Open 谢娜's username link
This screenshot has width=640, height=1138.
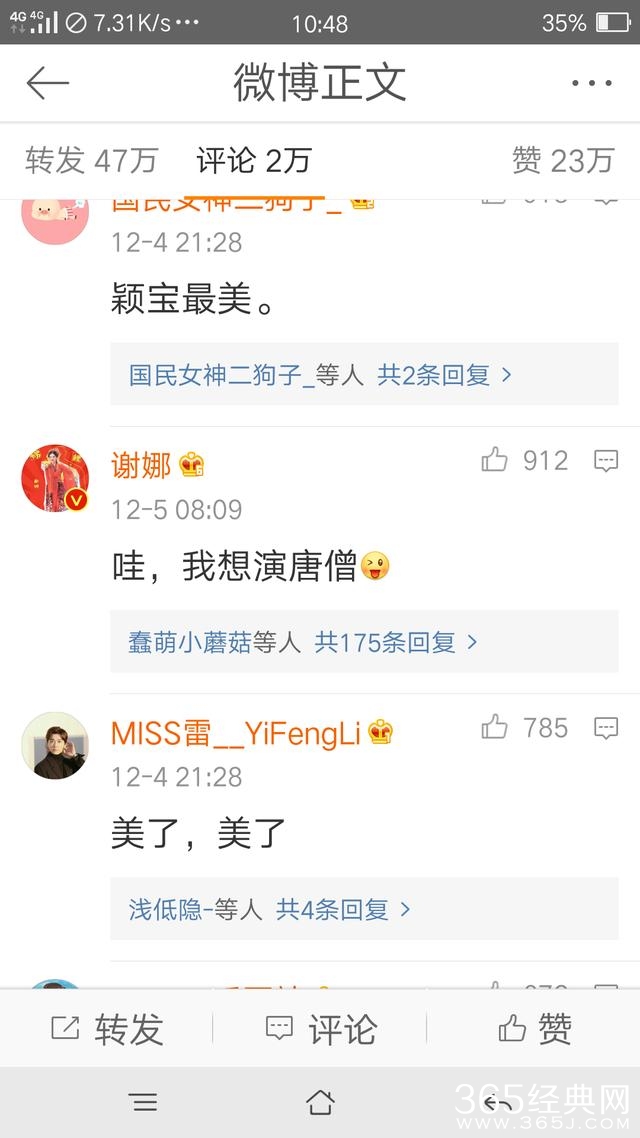(x=141, y=465)
